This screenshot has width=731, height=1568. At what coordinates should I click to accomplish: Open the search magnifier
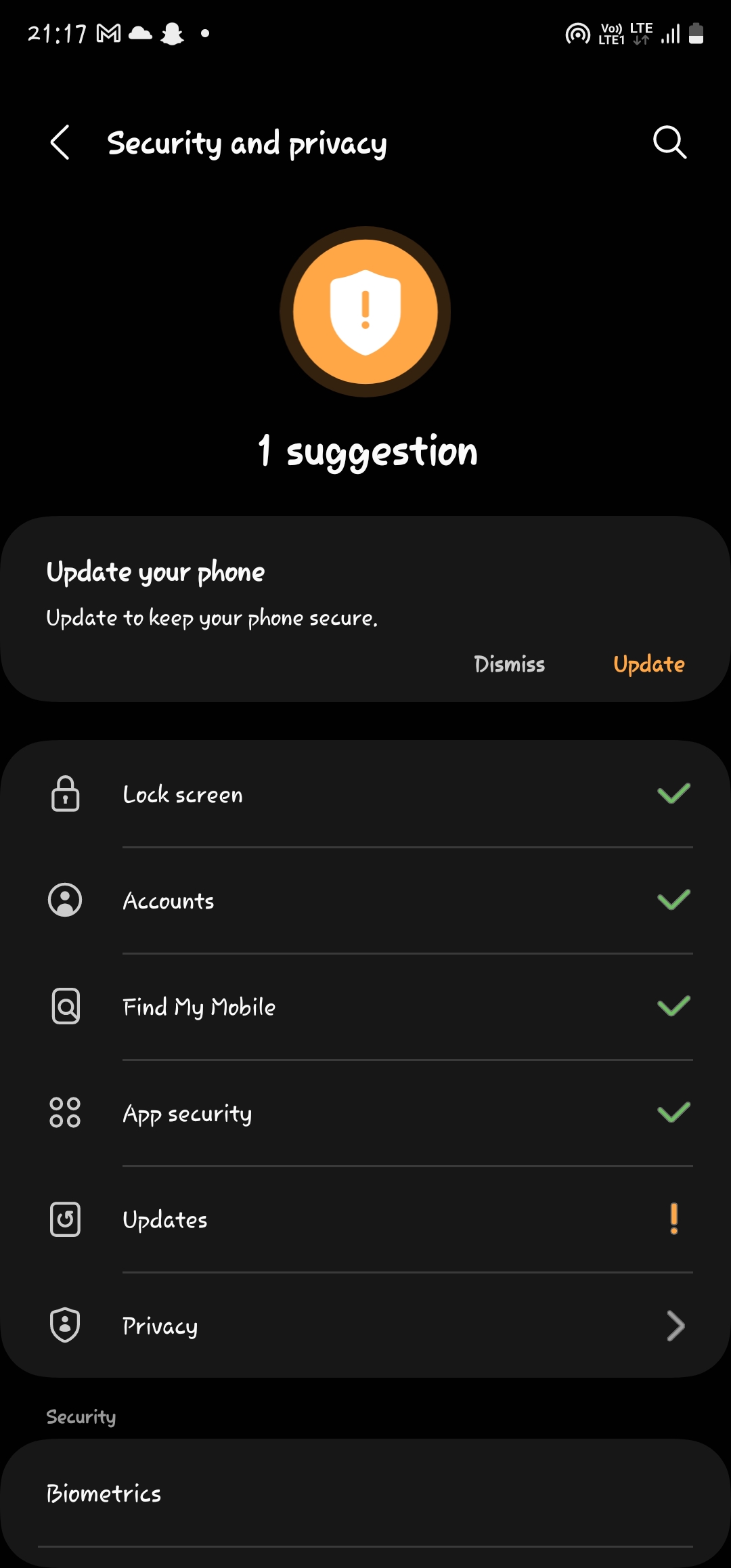pyautogui.click(x=669, y=142)
